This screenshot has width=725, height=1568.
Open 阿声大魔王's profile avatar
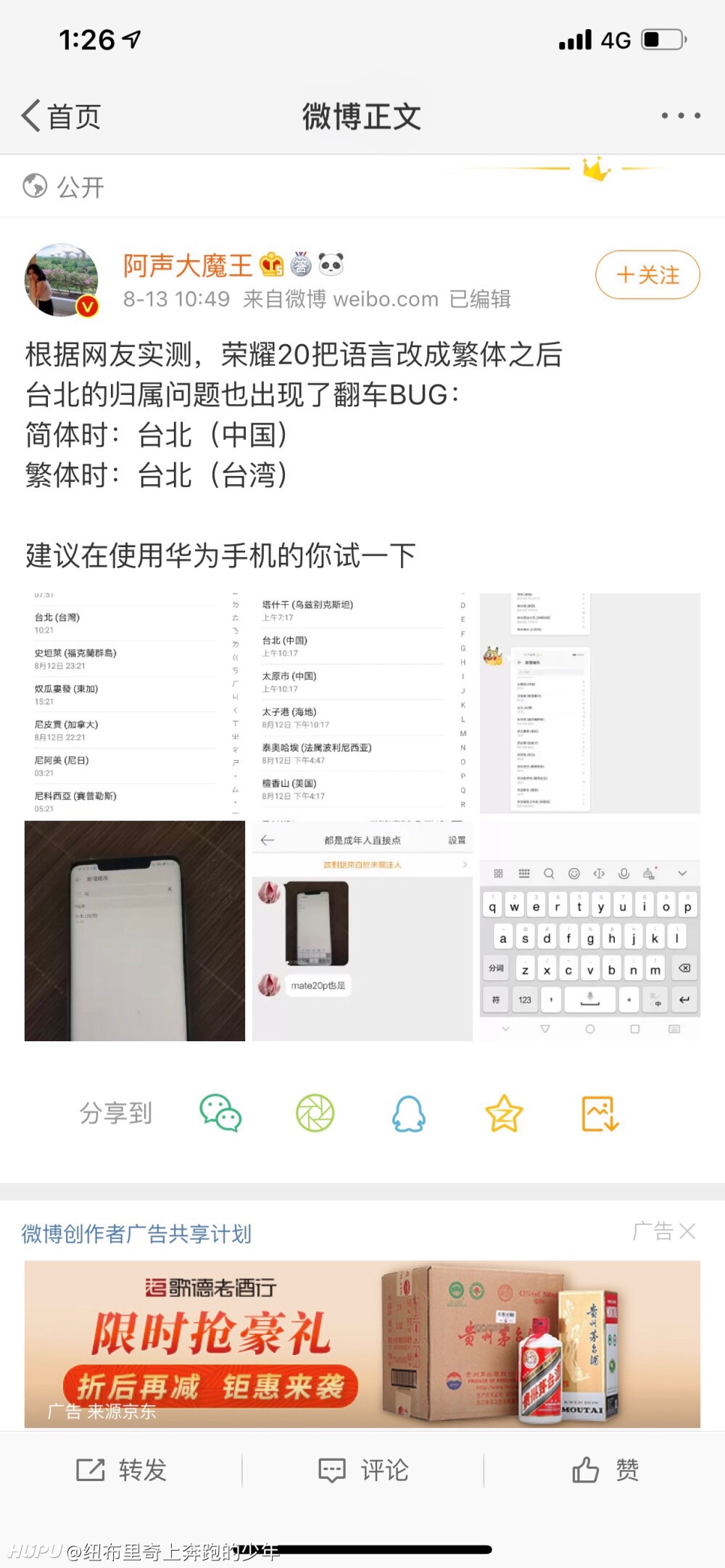click(62, 280)
